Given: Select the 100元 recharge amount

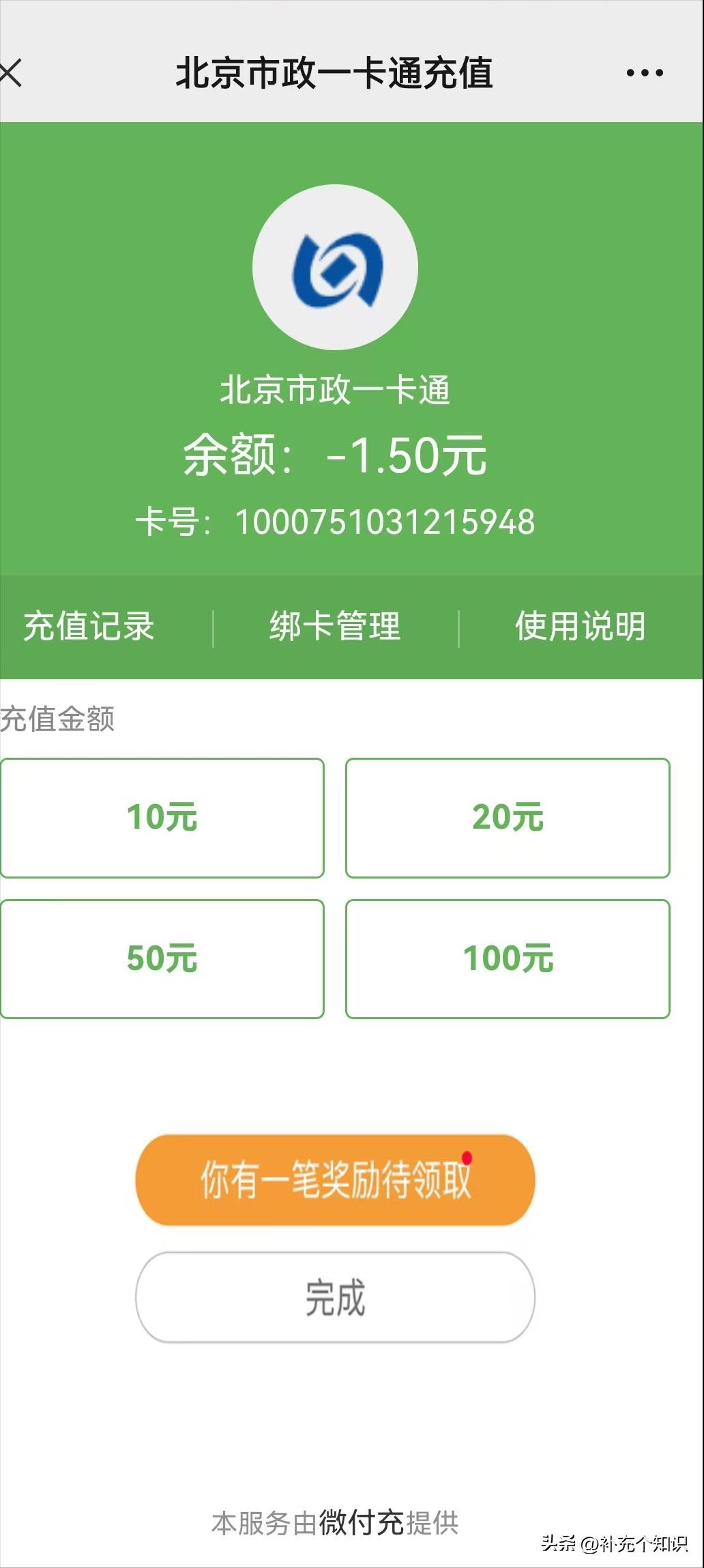Looking at the screenshot, I should [x=508, y=959].
